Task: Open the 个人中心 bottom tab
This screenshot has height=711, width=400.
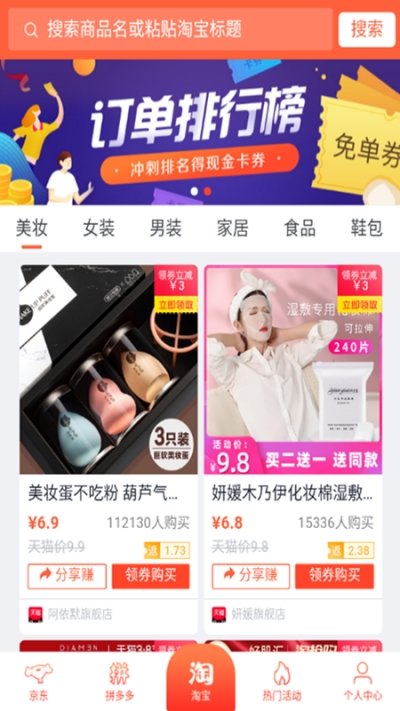Action: (x=362, y=682)
